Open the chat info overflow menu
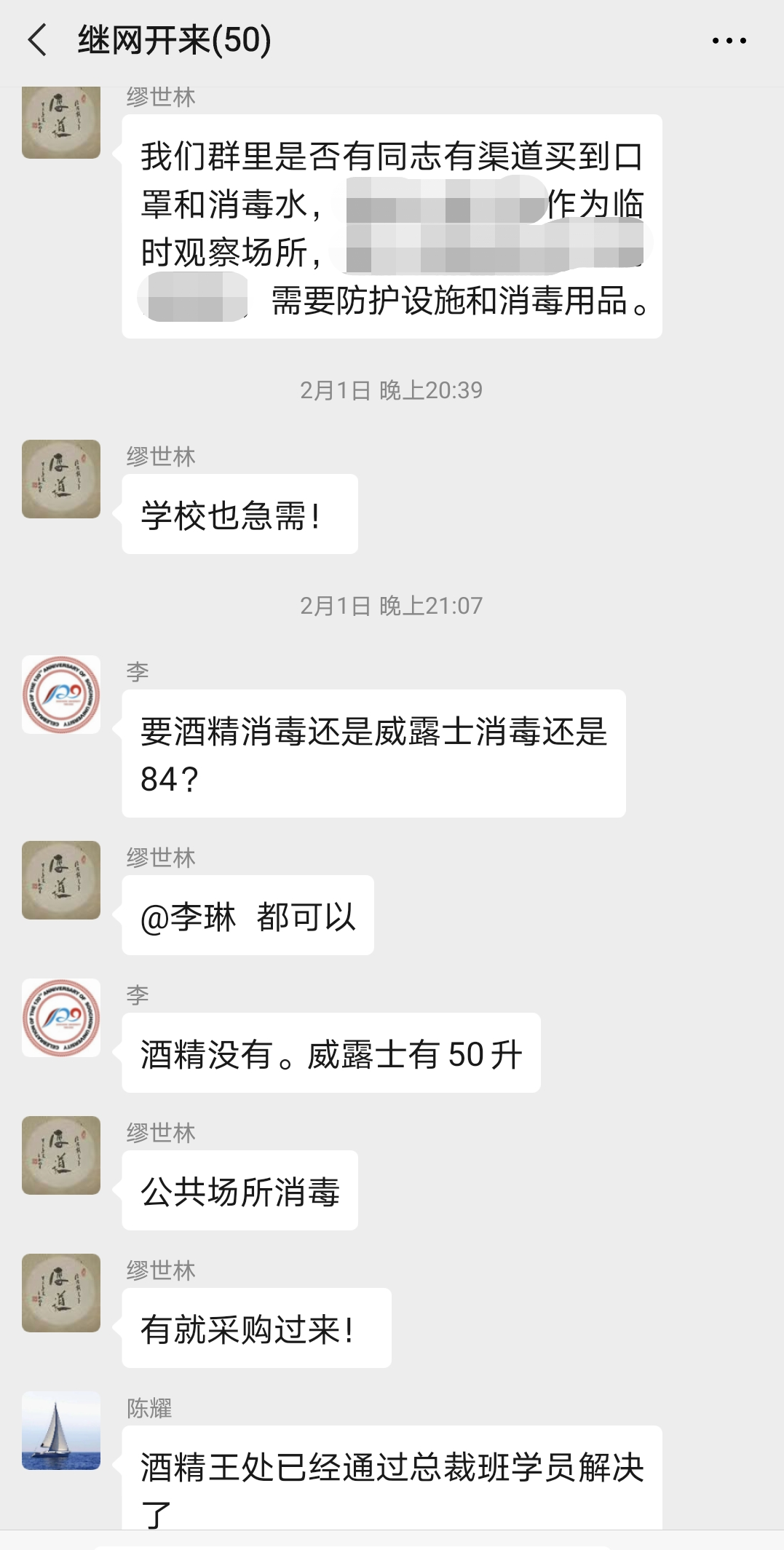 pos(729,41)
